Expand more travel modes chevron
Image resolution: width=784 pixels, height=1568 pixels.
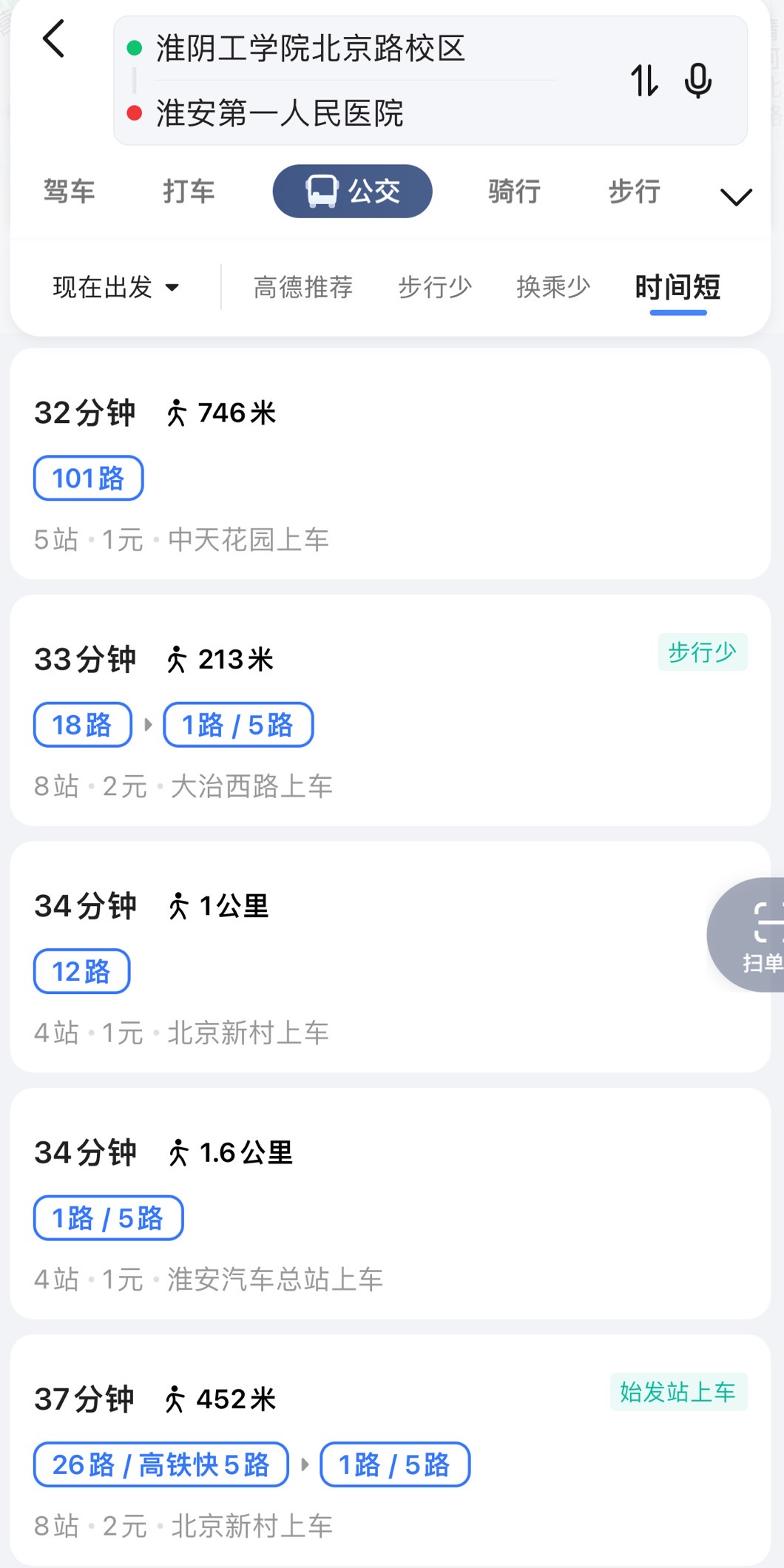click(x=736, y=197)
